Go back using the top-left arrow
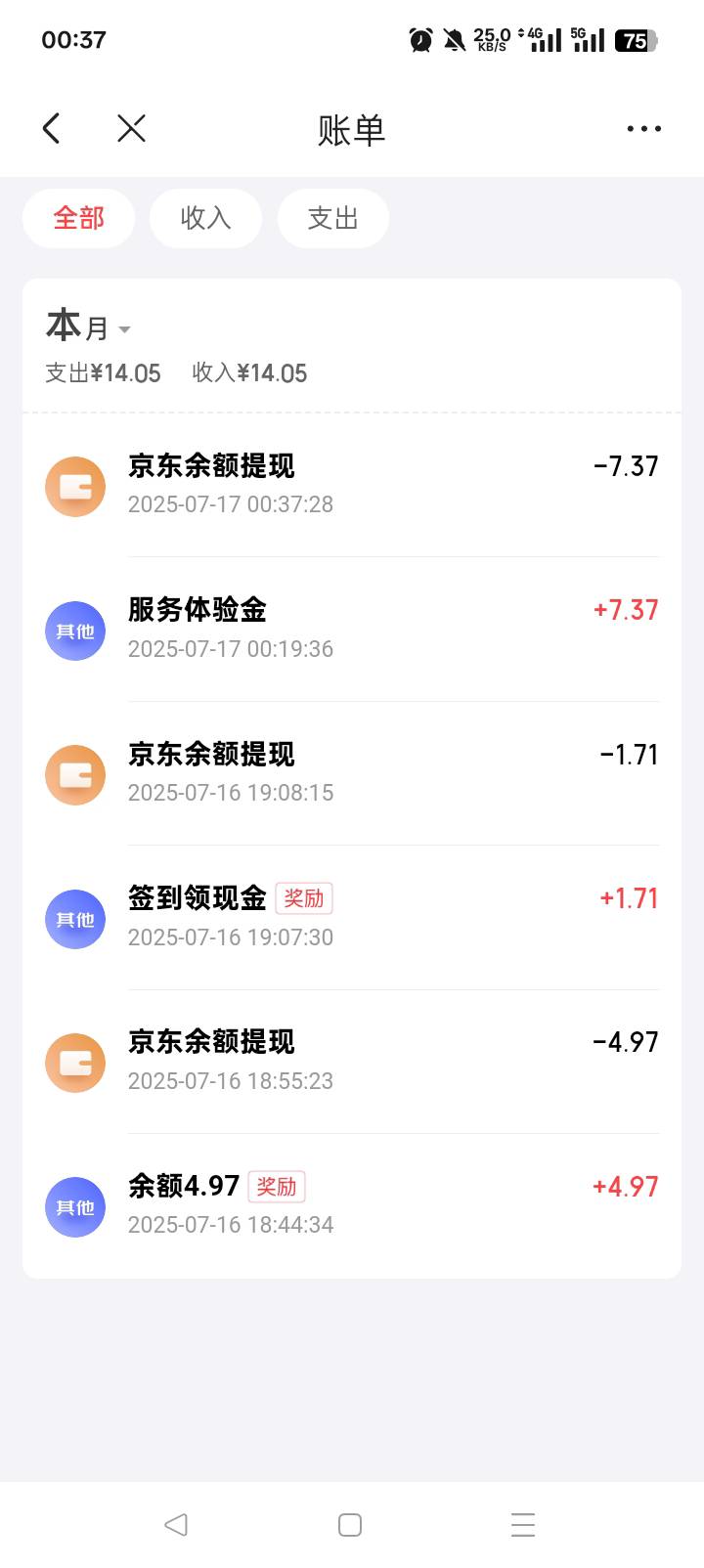Screen dimensions: 704x1568 (52, 128)
